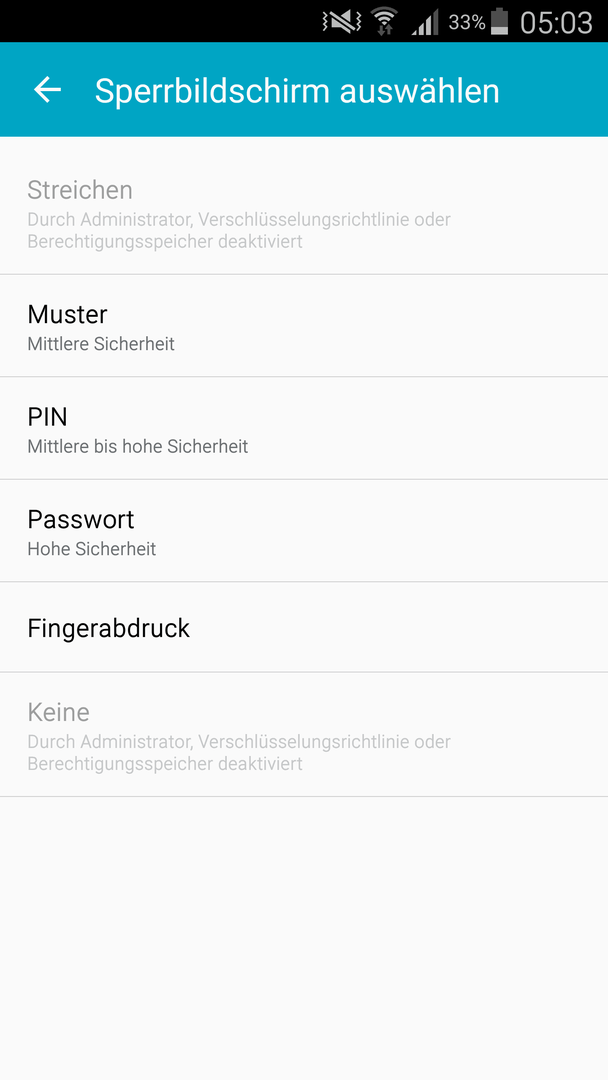Viewport: 608px width, 1080px height.
Task: Go back using the arrow
Action: click(48, 90)
